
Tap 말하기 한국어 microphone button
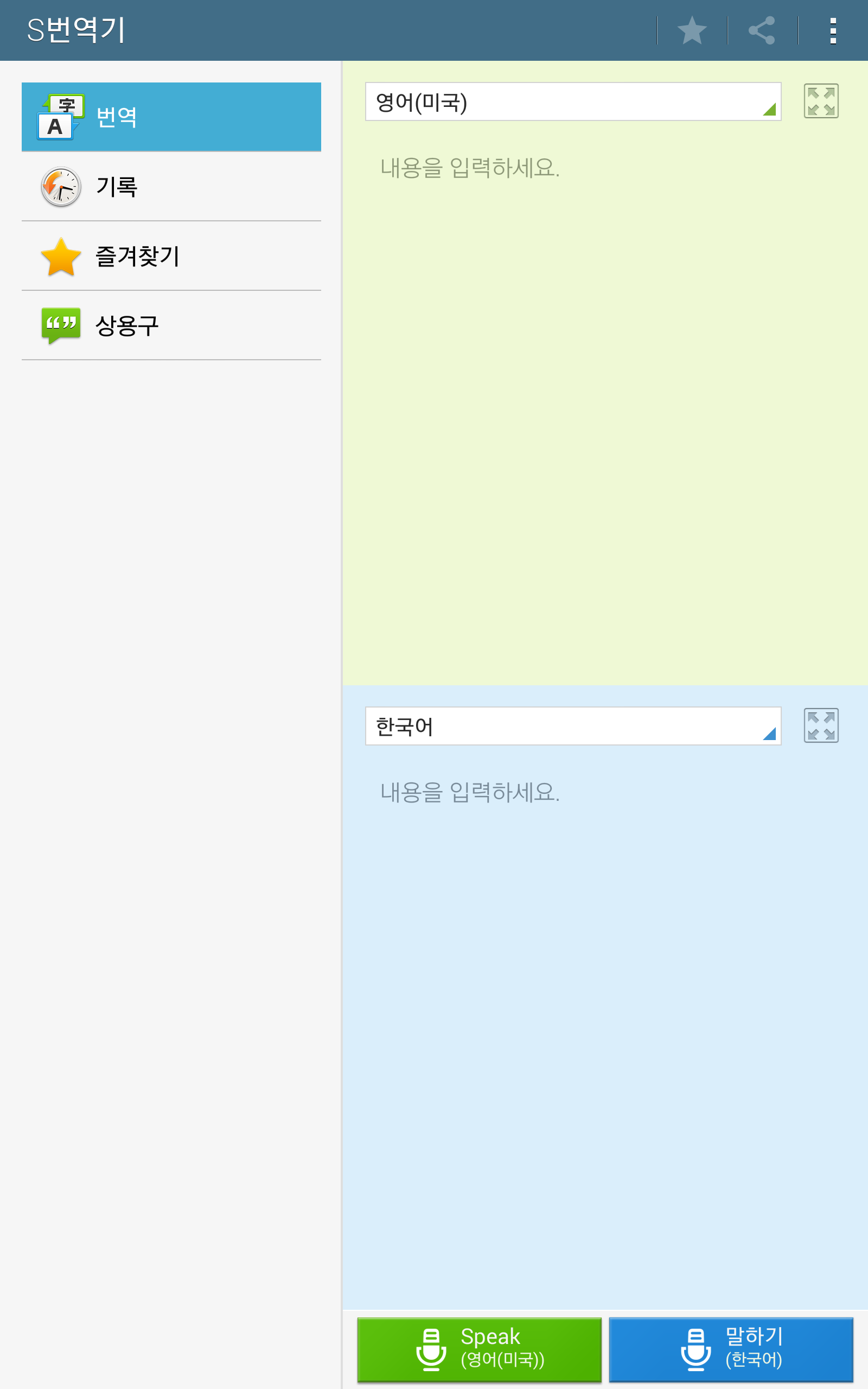click(x=731, y=1349)
